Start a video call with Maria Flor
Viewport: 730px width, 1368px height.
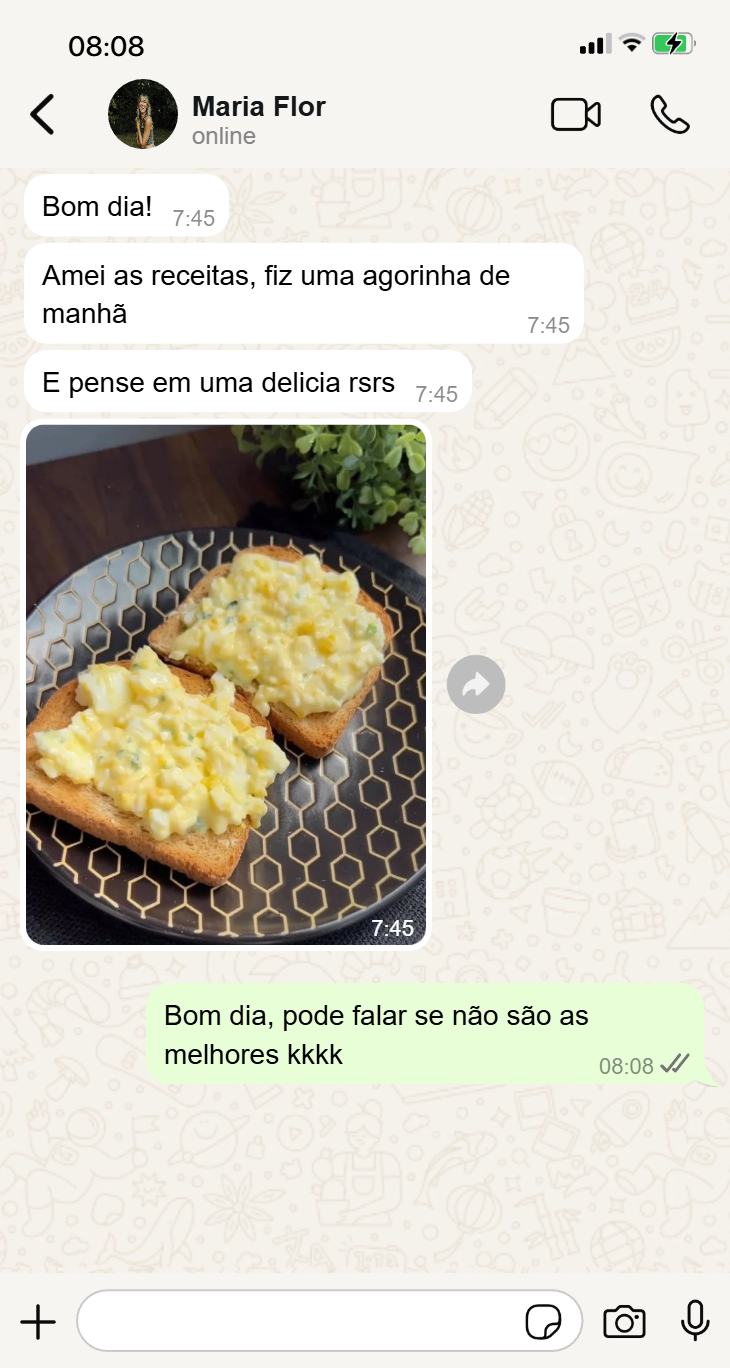[576, 114]
